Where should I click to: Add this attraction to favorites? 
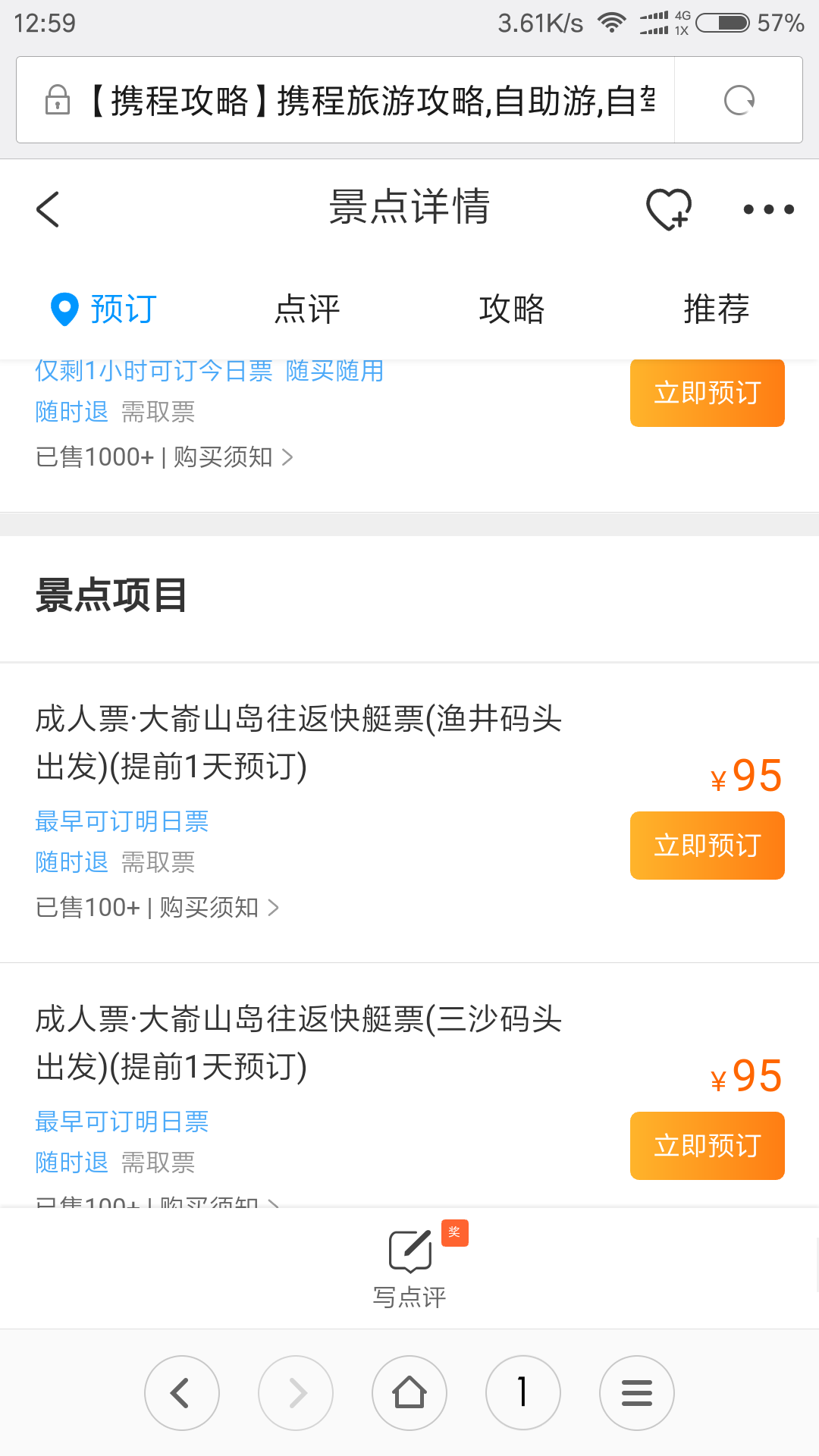[669, 209]
